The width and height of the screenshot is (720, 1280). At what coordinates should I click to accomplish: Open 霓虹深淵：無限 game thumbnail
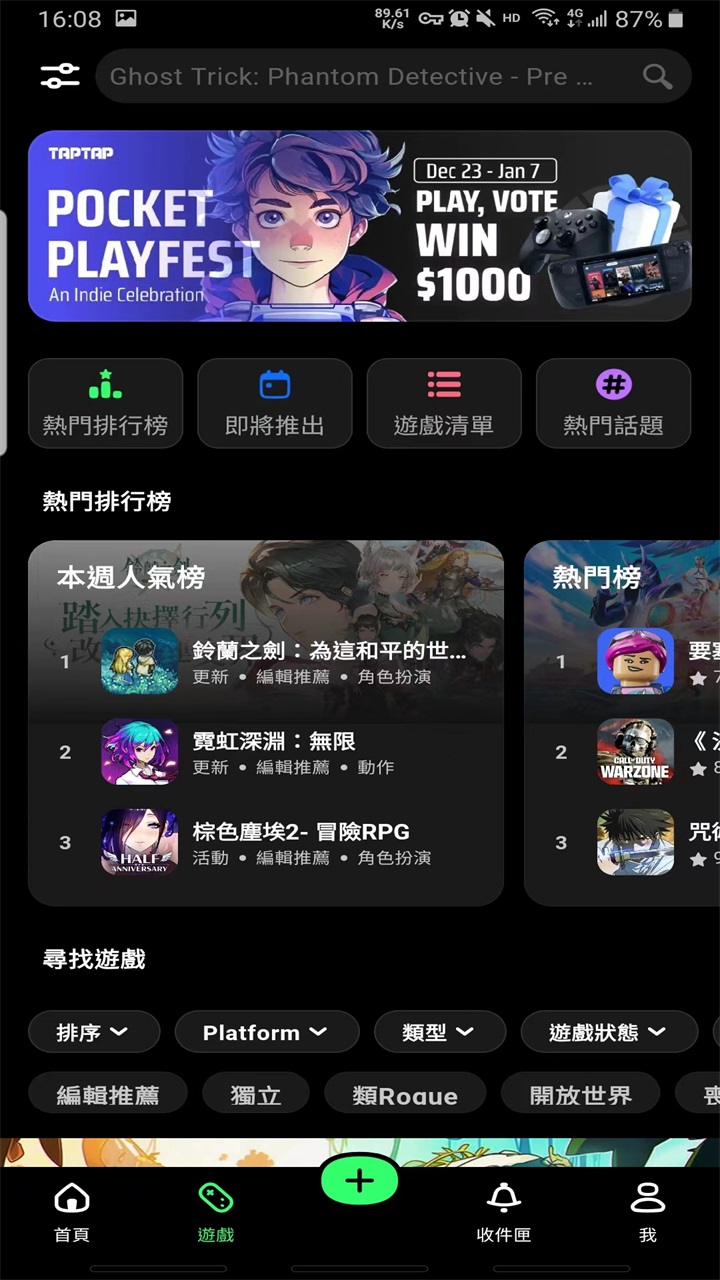coord(140,752)
